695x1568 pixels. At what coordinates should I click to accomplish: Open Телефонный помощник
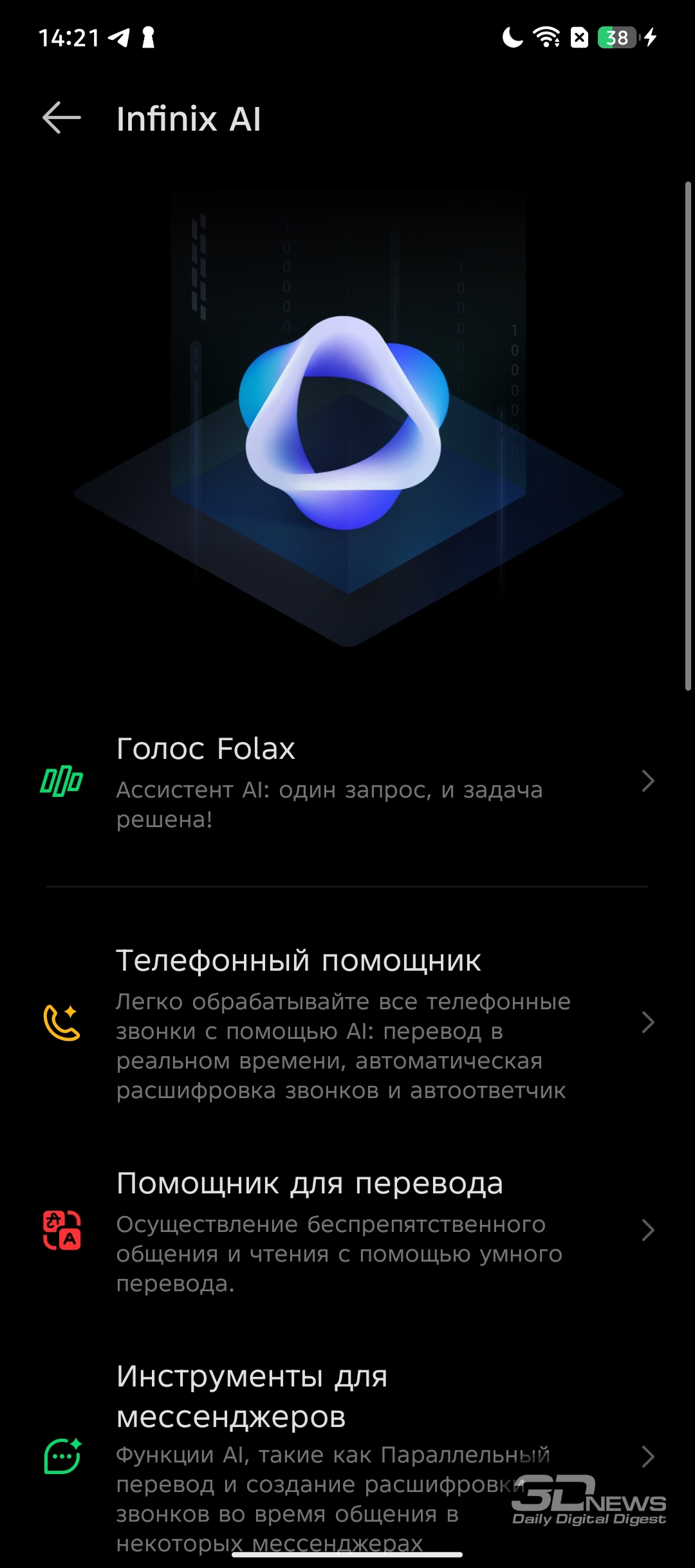[x=347, y=1023]
